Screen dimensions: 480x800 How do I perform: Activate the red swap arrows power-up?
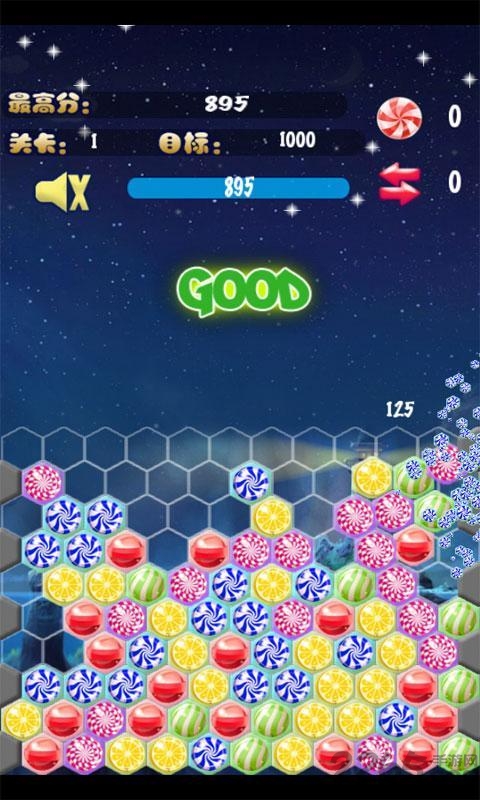point(399,184)
